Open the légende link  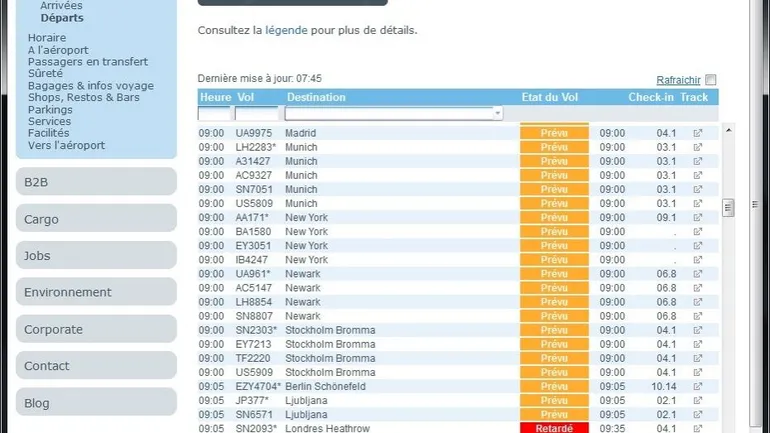click(286, 30)
